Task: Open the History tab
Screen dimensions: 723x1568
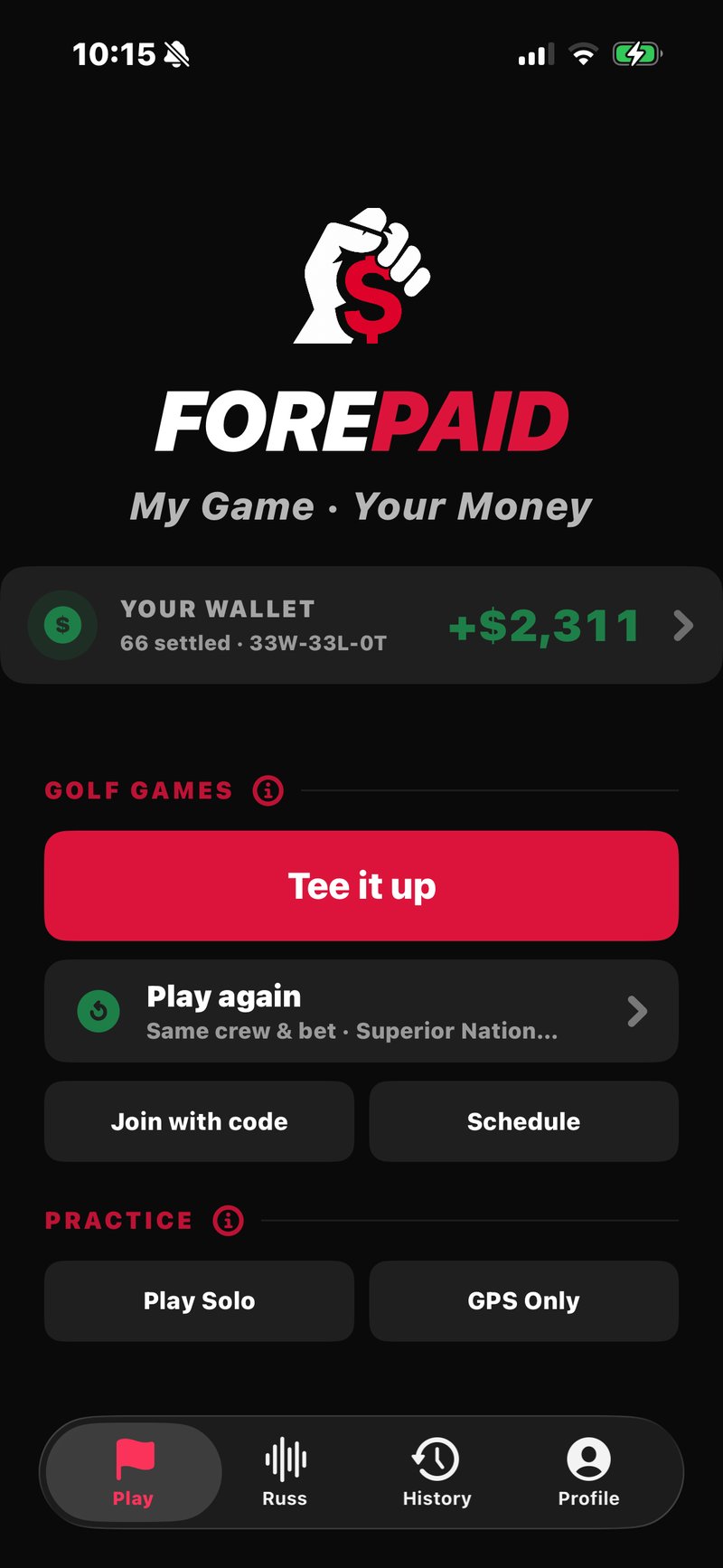Action: tap(437, 1472)
